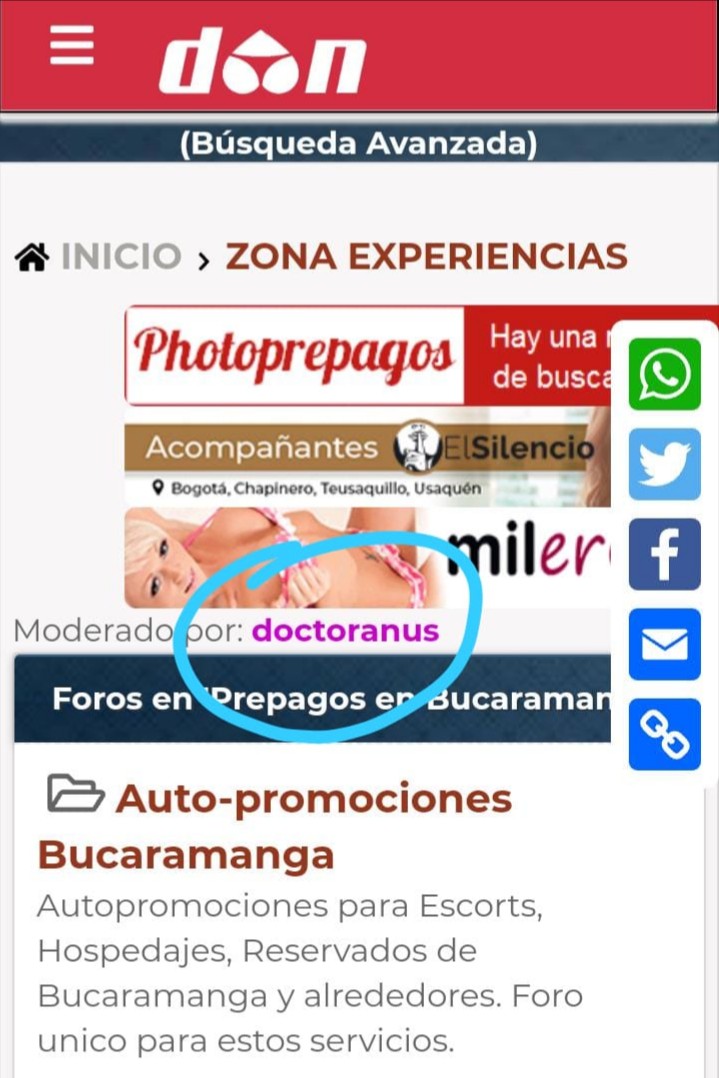
Task: Share this page on Facebook
Action: (665, 554)
